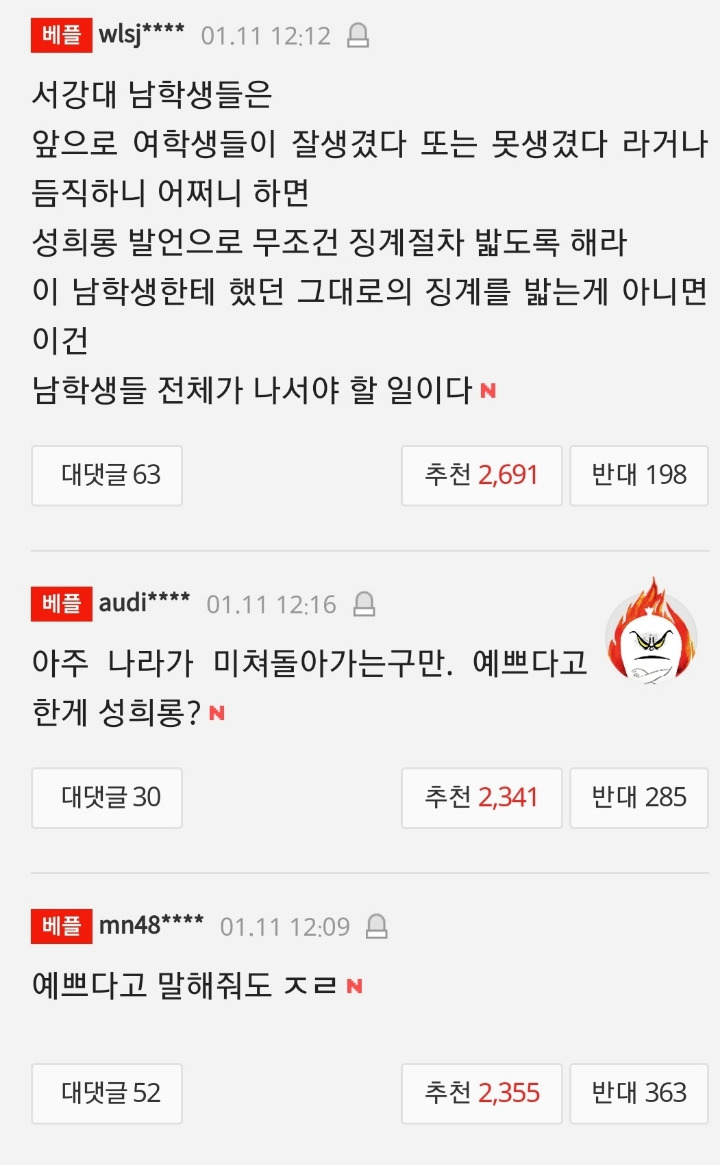Viewport: 720px width, 1165px height.
Task: Downvote mn48's comment showing 반대 363
Action: (639, 1094)
